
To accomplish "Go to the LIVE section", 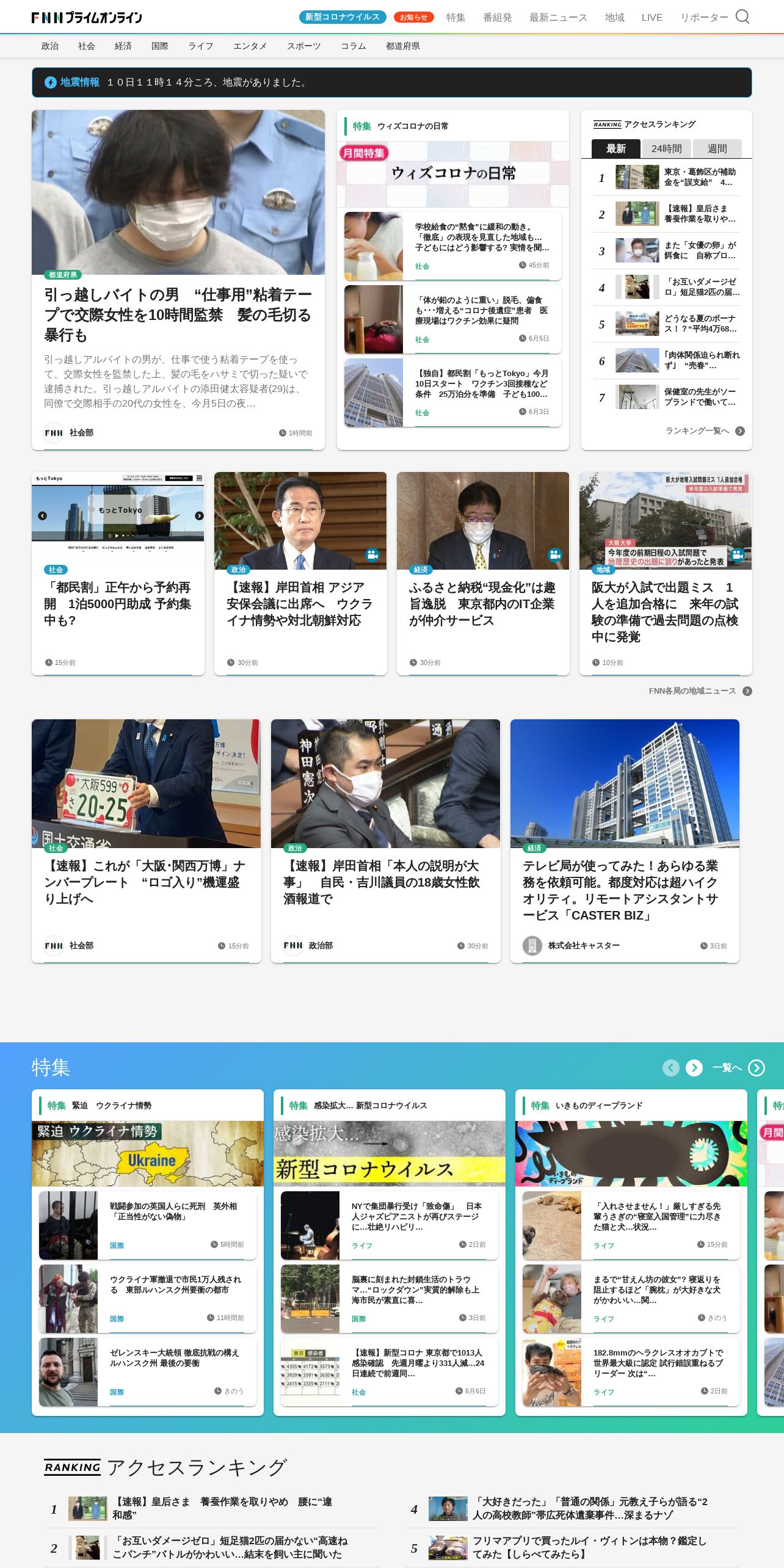I will coord(652,17).
